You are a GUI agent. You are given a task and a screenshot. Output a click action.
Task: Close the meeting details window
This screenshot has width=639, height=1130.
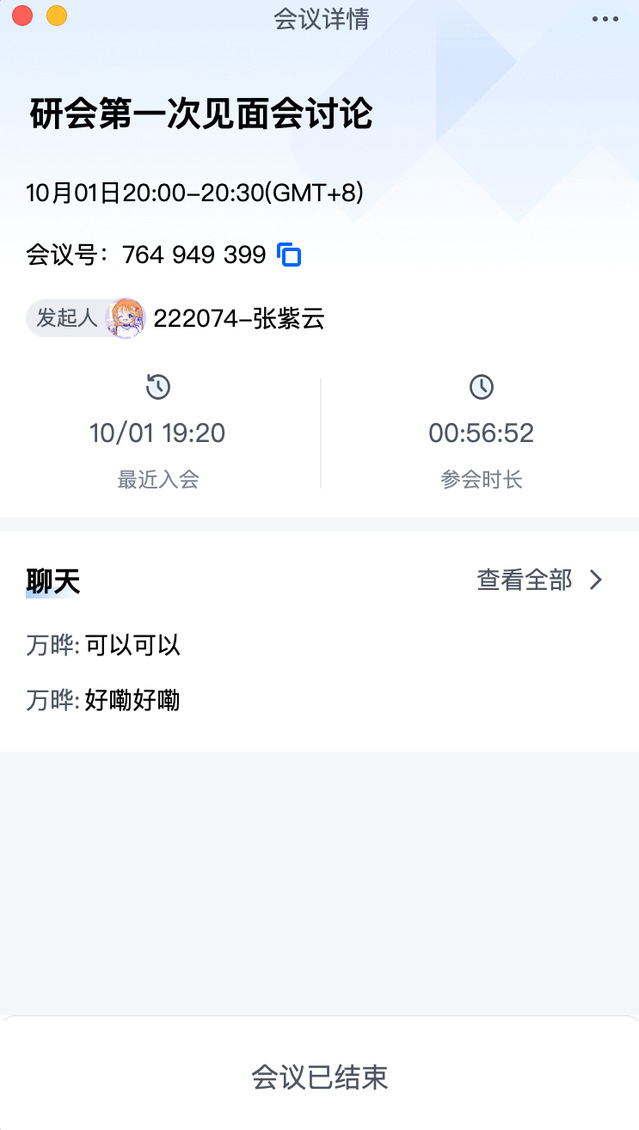(x=22, y=16)
